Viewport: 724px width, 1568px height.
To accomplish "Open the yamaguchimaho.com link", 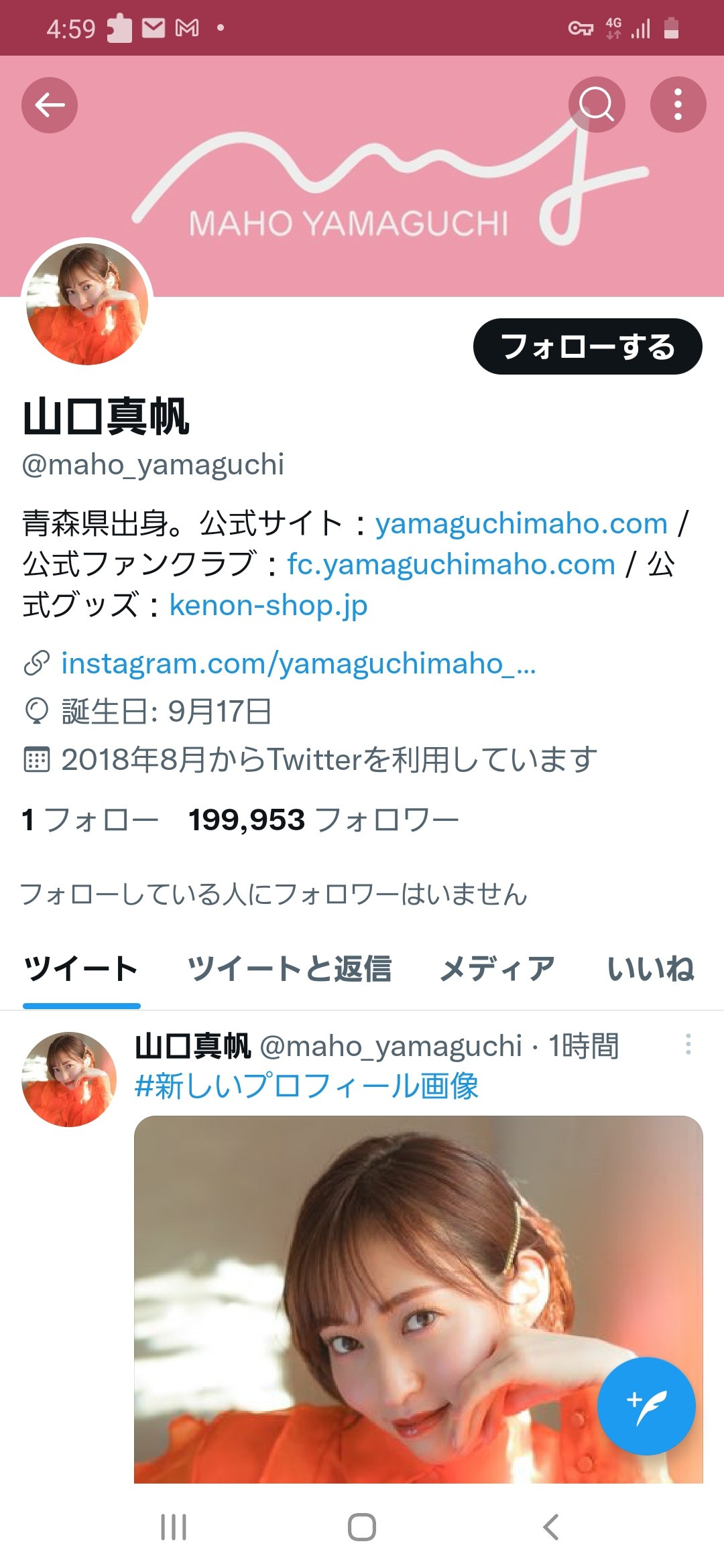I will point(521,523).
